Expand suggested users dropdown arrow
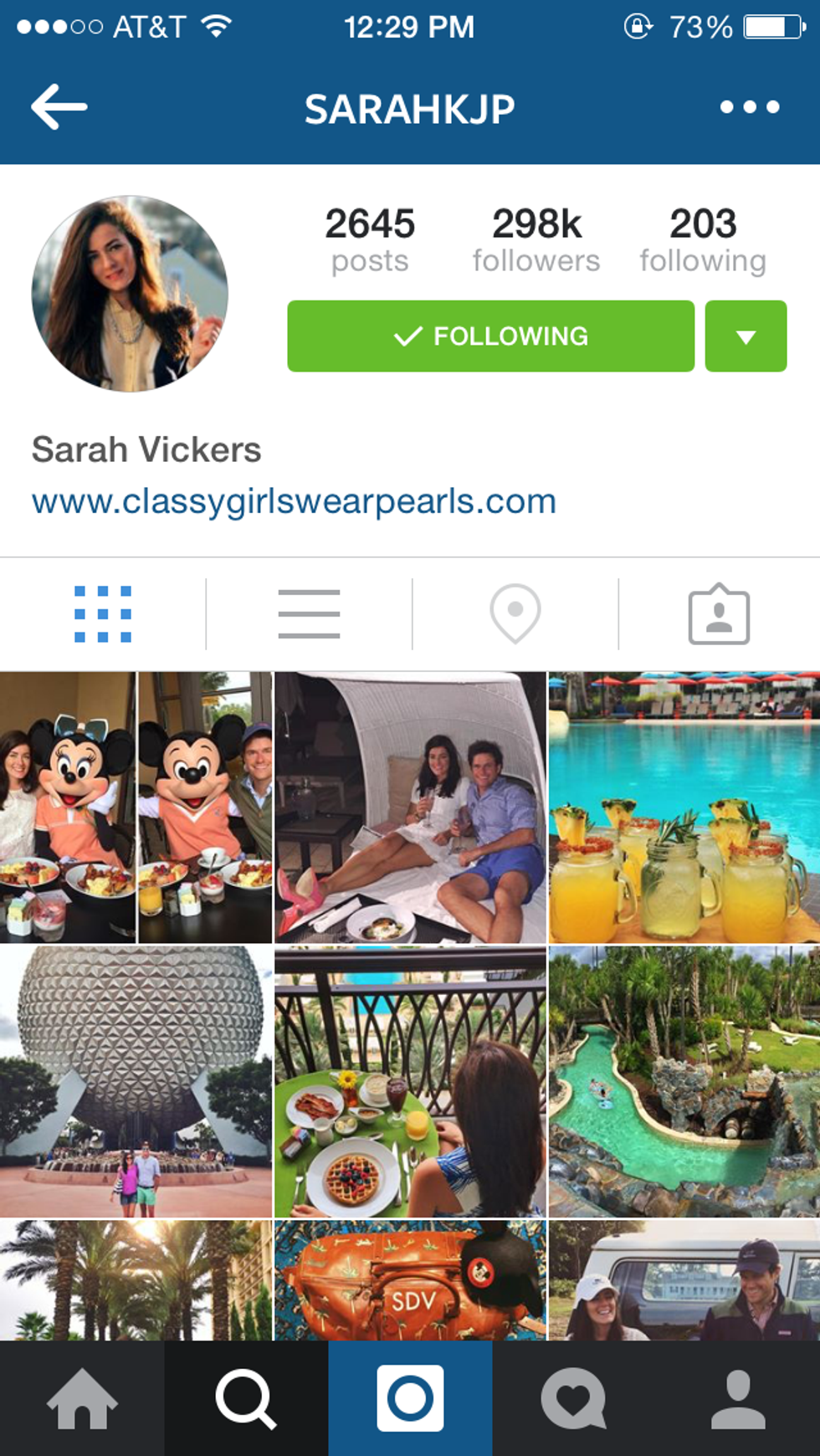 tap(746, 336)
